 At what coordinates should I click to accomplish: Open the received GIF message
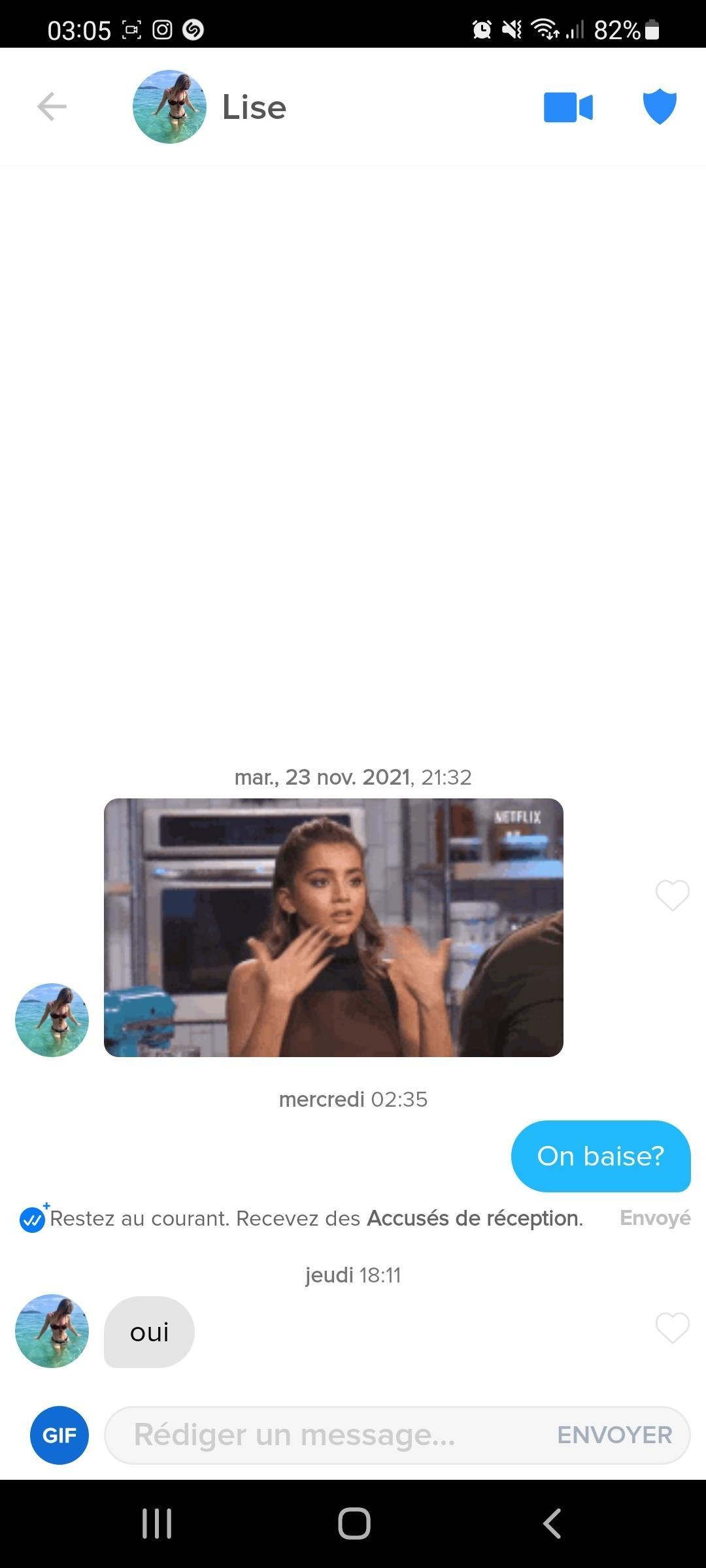(x=333, y=927)
